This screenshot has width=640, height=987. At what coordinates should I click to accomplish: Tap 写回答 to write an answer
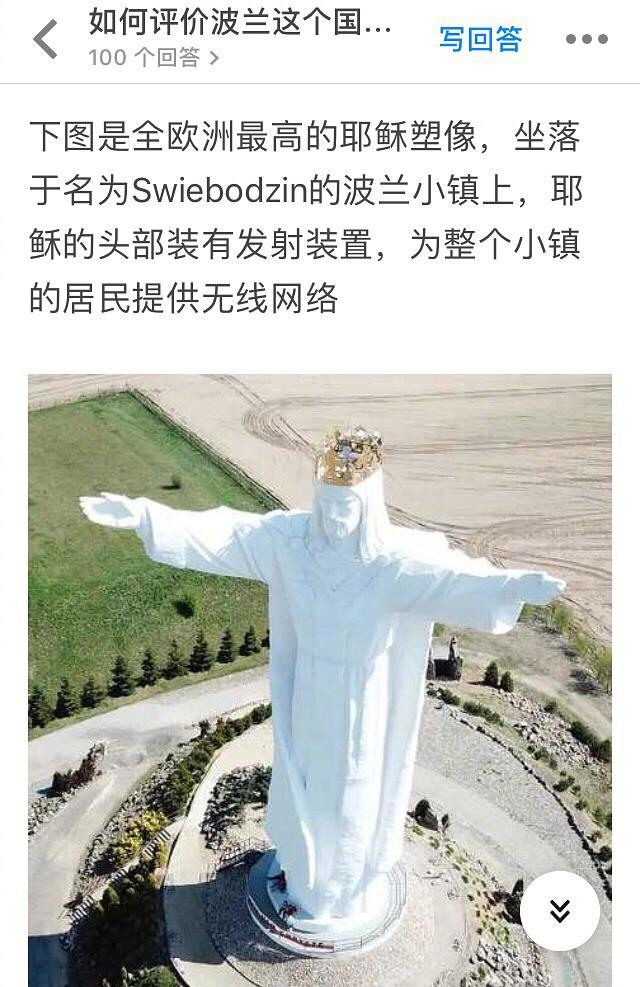click(x=480, y=39)
